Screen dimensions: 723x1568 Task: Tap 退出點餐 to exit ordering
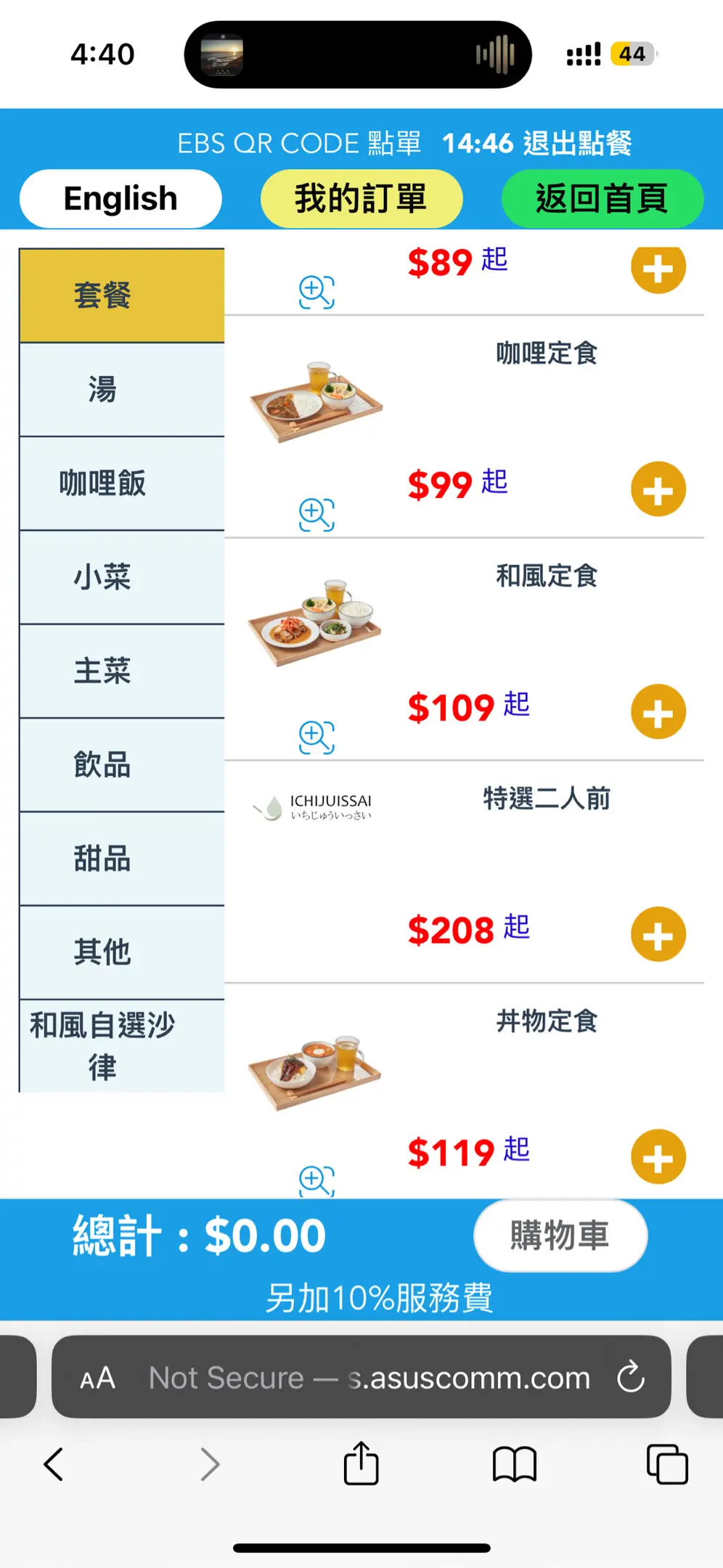[577, 143]
